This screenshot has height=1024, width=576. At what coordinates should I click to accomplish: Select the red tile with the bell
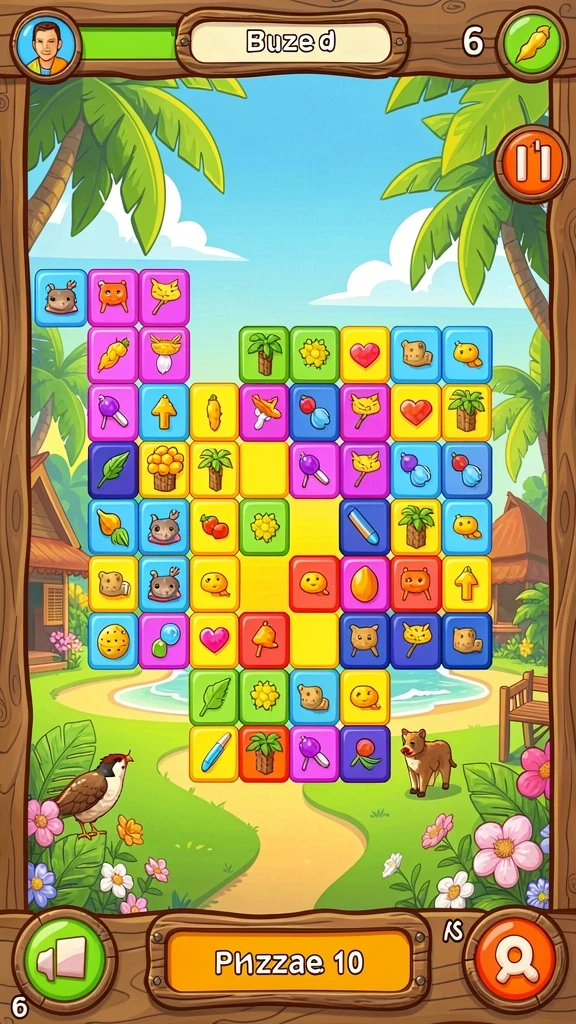coord(264,640)
